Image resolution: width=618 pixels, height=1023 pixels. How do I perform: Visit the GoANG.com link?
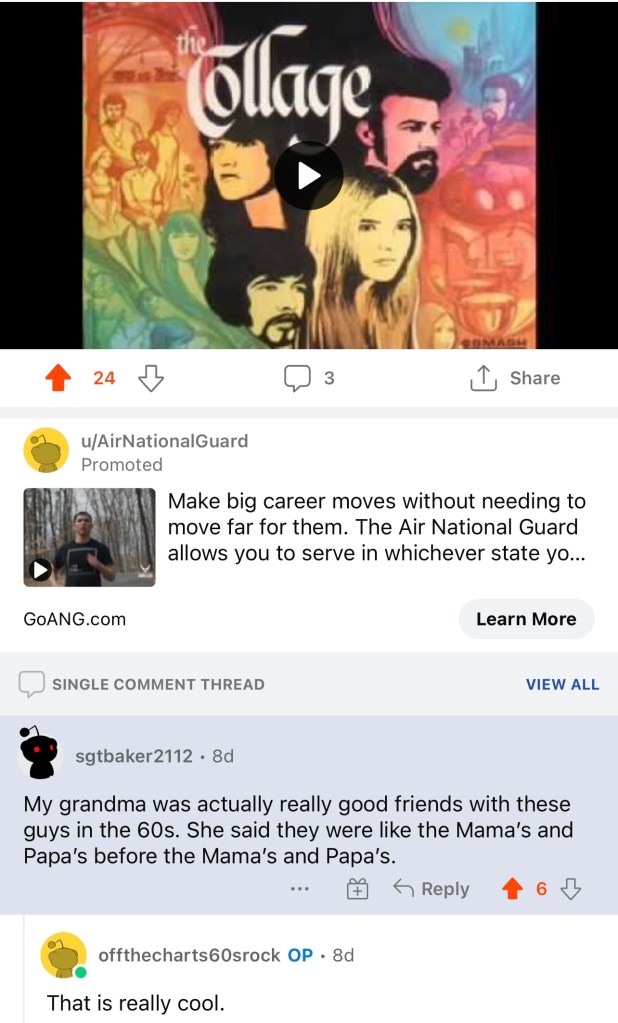pos(75,619)
